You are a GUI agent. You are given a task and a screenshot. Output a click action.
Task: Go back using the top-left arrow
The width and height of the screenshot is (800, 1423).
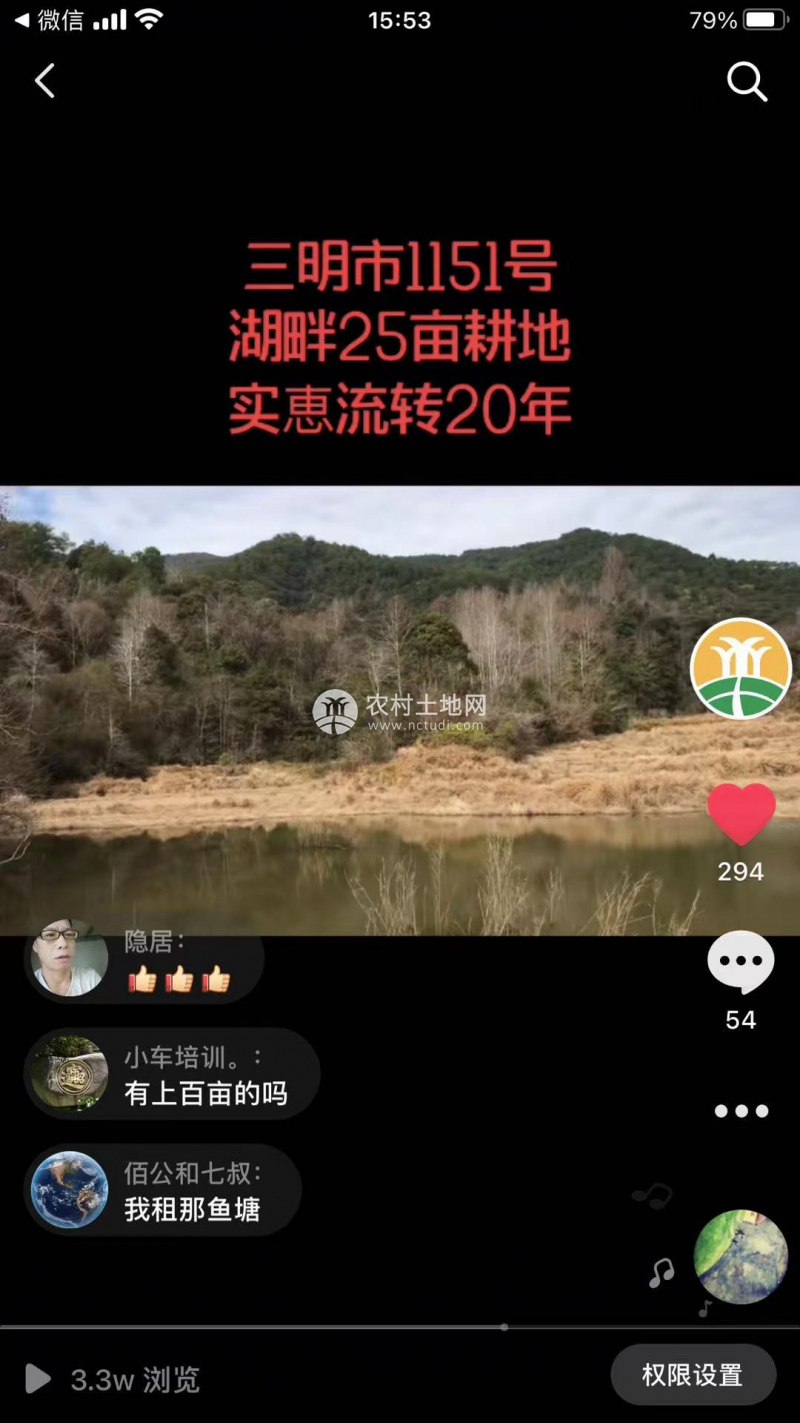coord(44,81)
